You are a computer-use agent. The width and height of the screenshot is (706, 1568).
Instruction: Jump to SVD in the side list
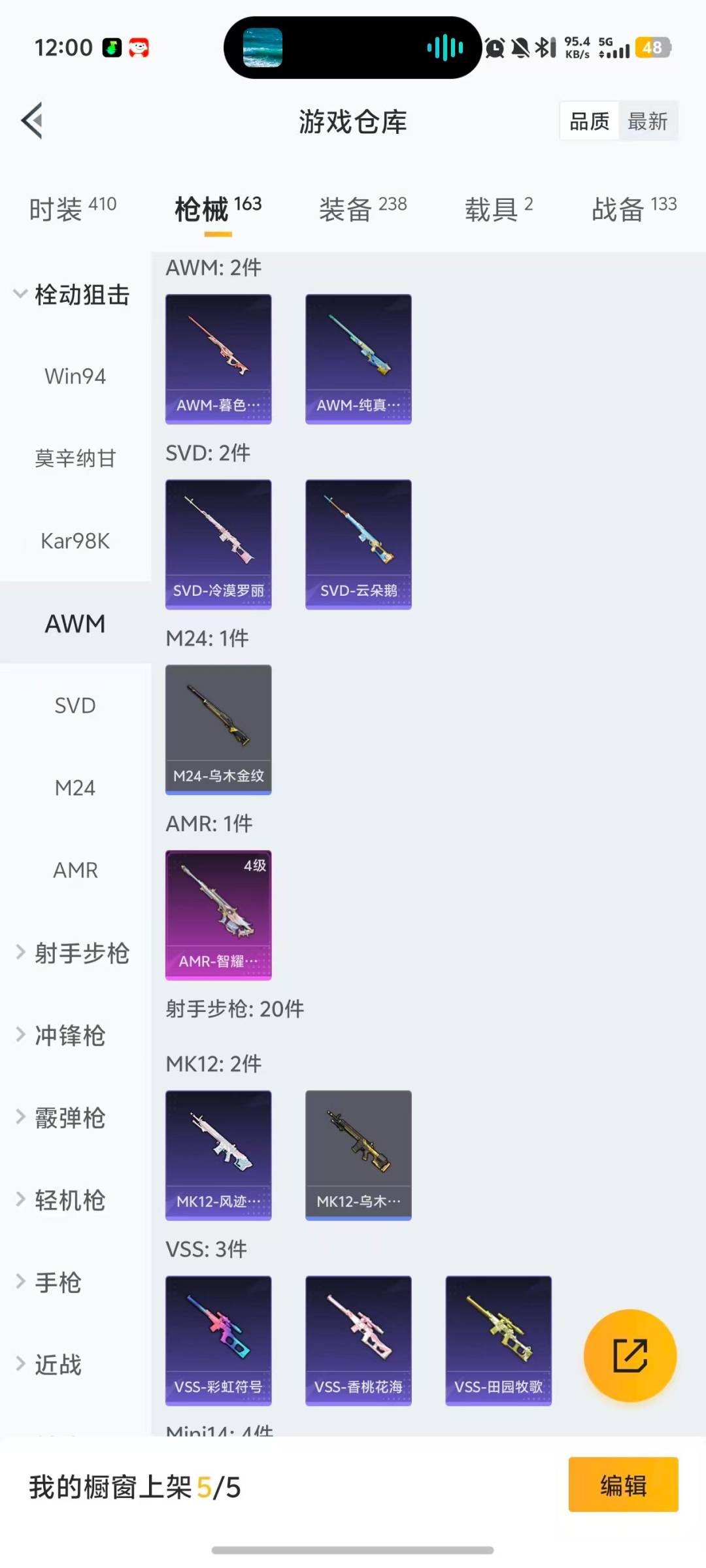[75, 706]
